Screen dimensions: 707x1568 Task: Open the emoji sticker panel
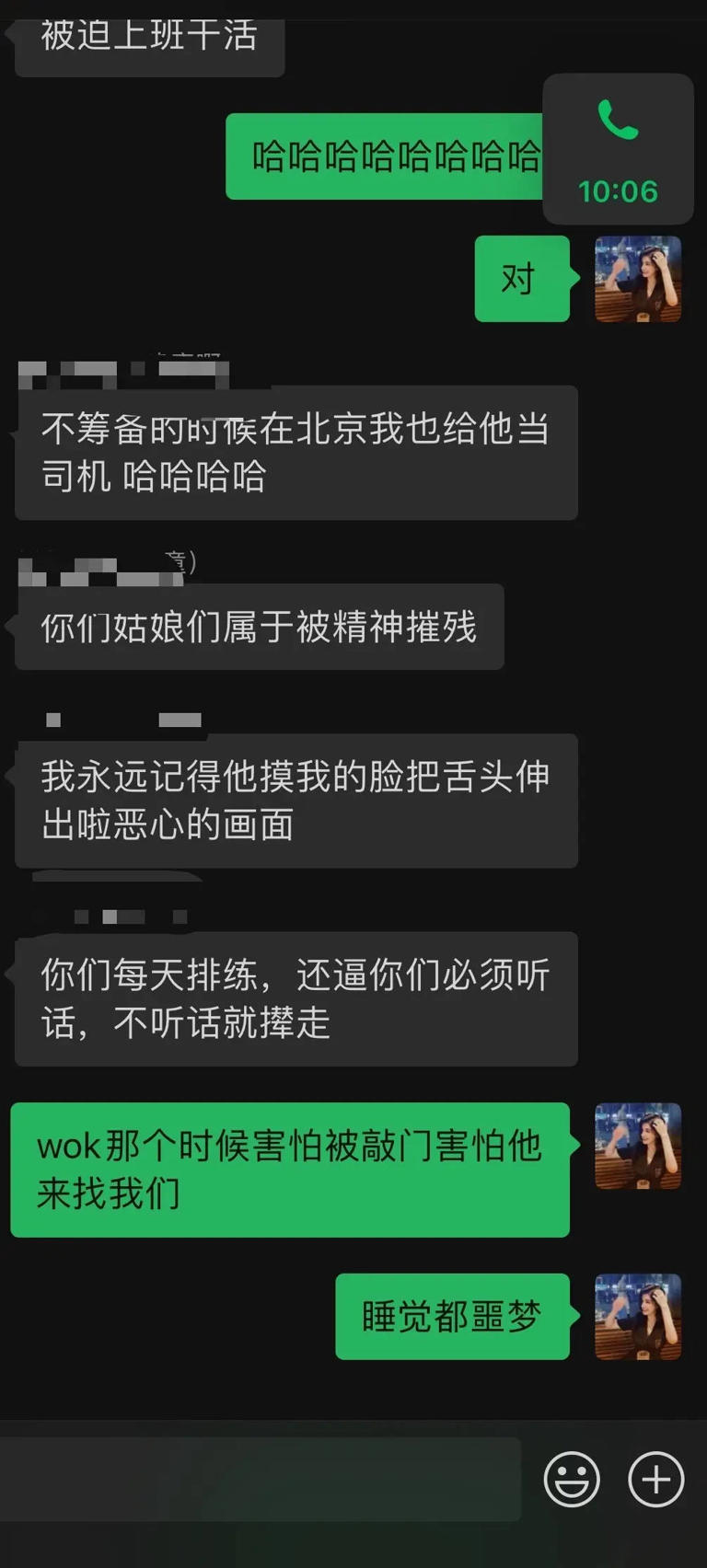pos(572,1480)
